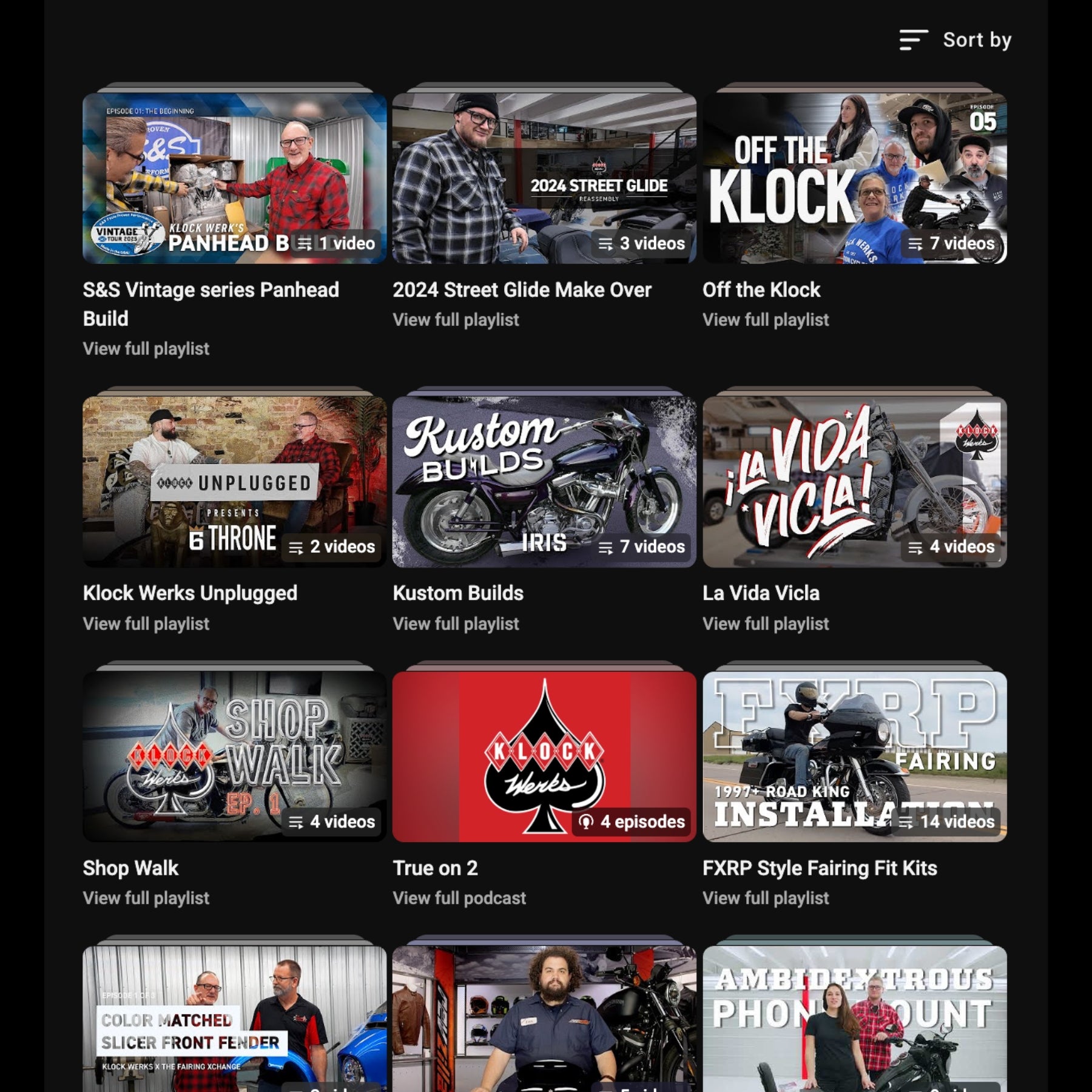Open the Ambidextrous Phone Mount playlist thumbnail
Image resolution: width=1092 pixels, height=1092 pixels.
click(854, 1019)
